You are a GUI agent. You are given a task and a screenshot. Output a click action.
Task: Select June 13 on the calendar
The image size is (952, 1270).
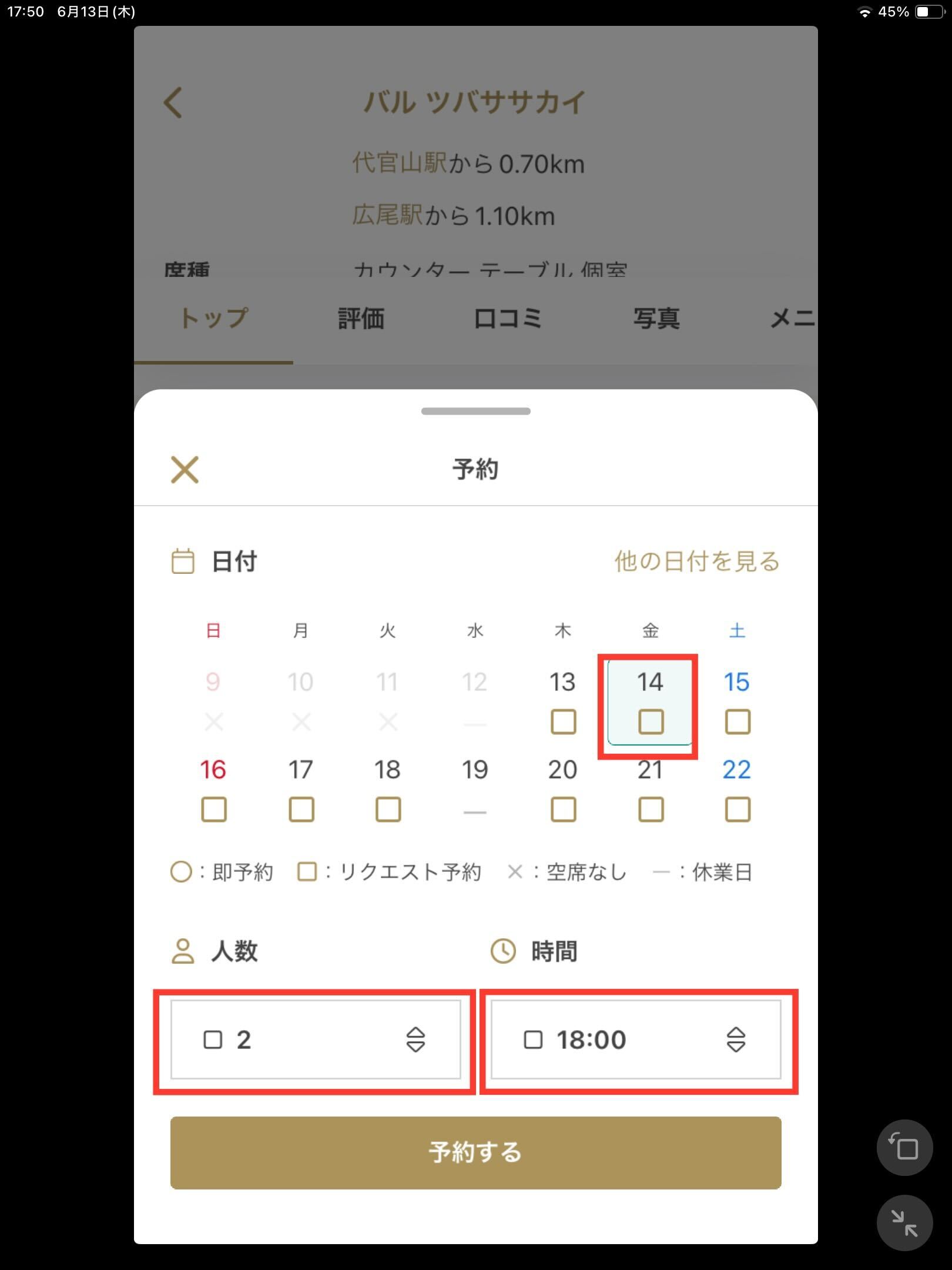(562, 702)
